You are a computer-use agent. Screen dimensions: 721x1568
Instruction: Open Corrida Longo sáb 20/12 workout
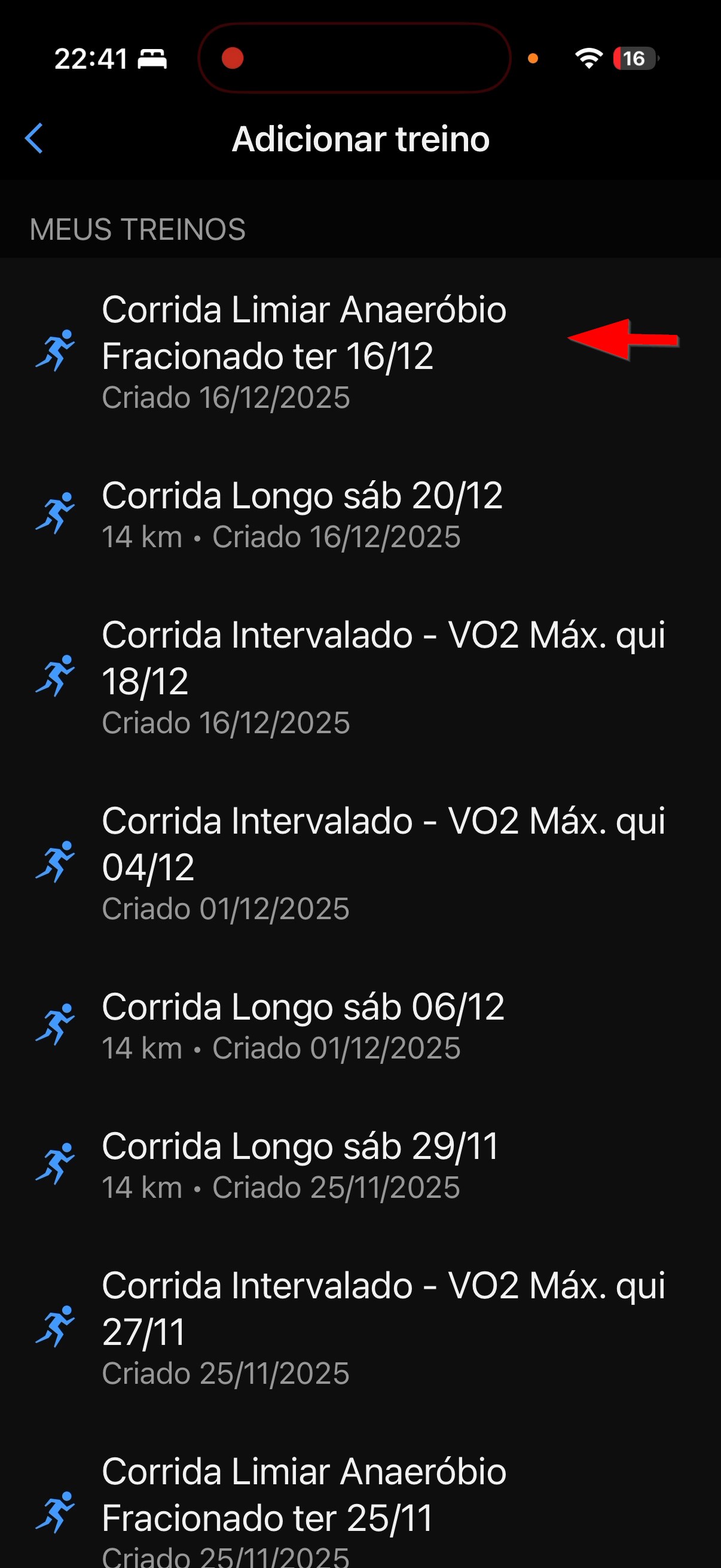pyautogui.click(x=360, y=514)
